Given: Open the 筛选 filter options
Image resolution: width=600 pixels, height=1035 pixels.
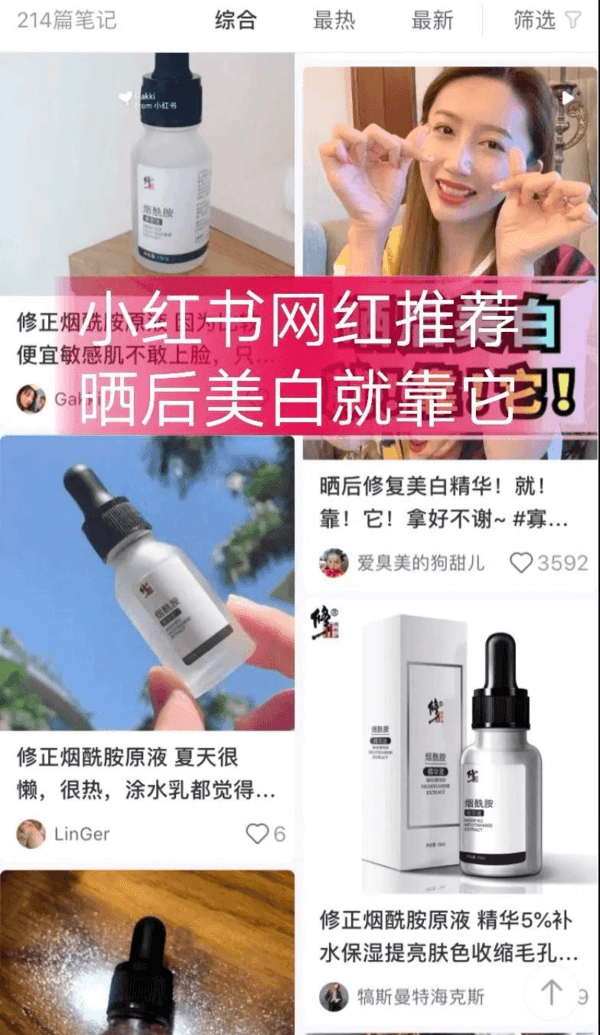Looking at the screenshot, I should click(546, 19).
